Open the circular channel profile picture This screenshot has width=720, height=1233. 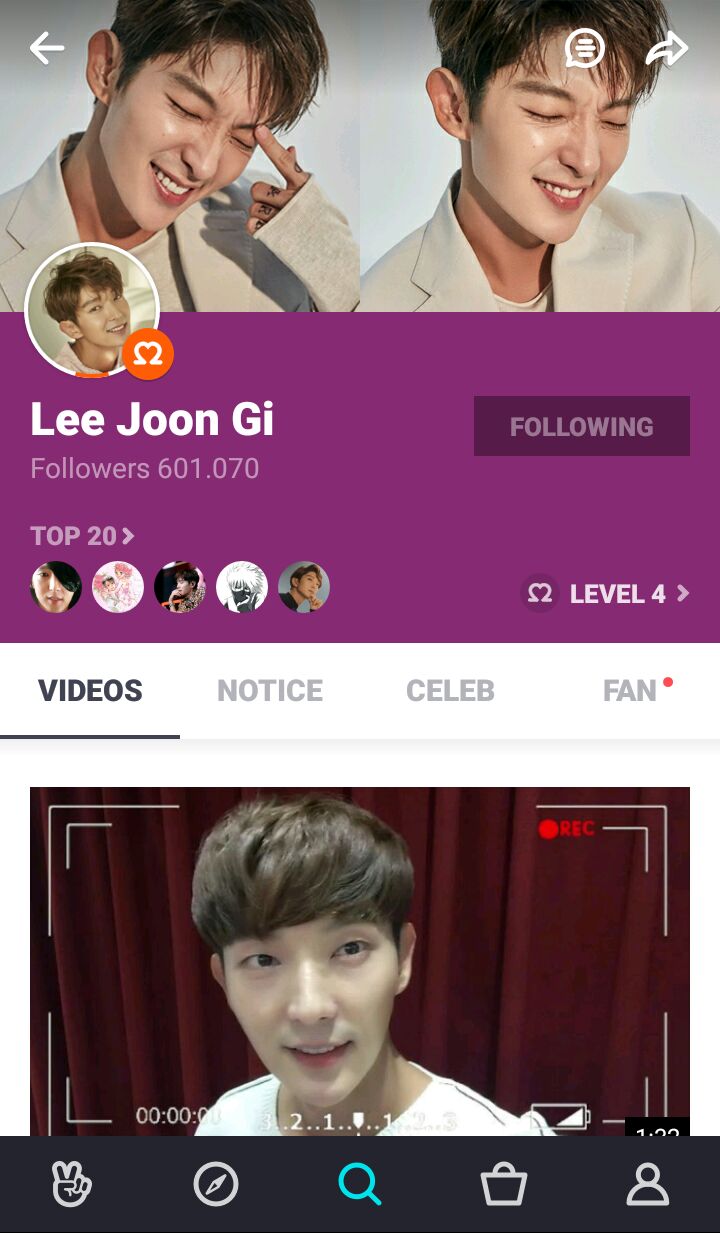click(91, 310)
